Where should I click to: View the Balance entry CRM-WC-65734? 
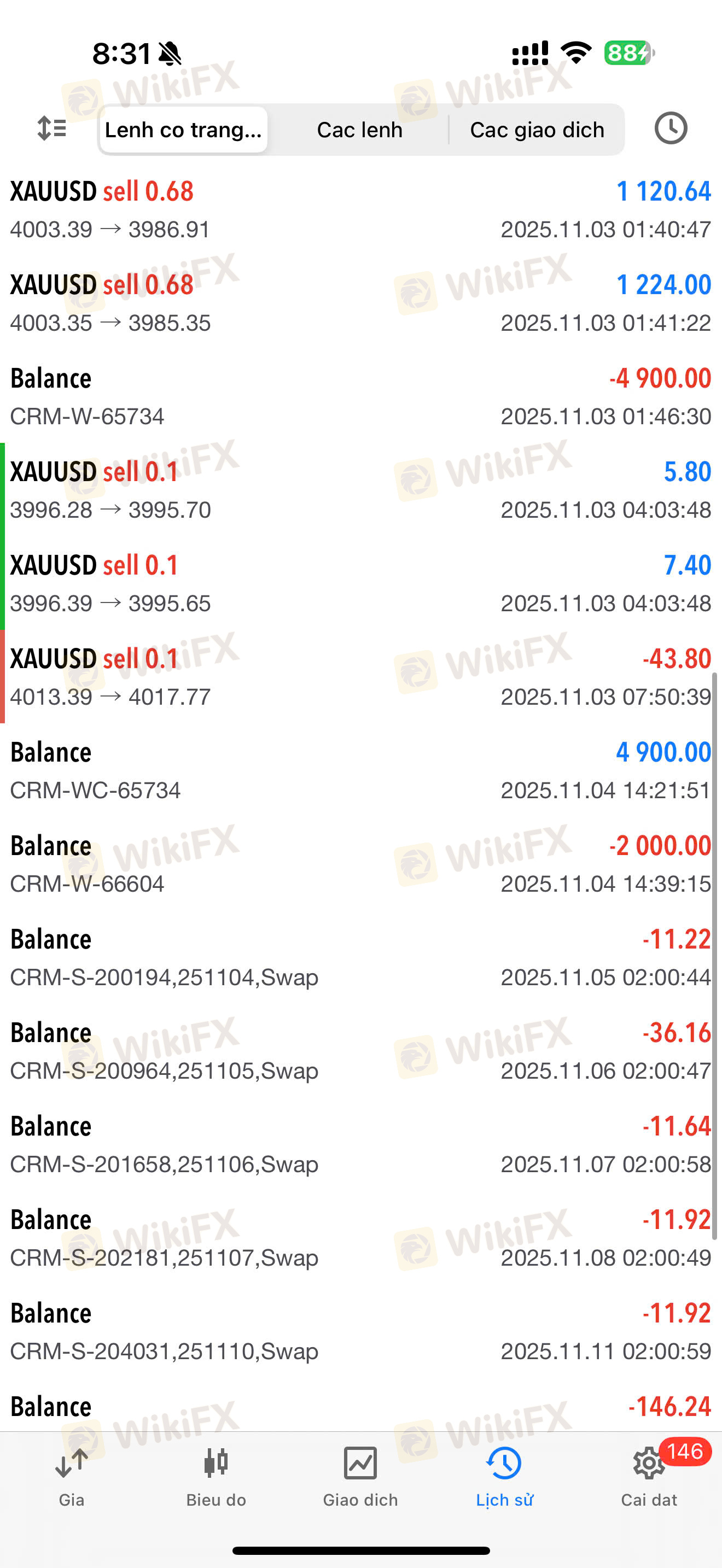360,771
